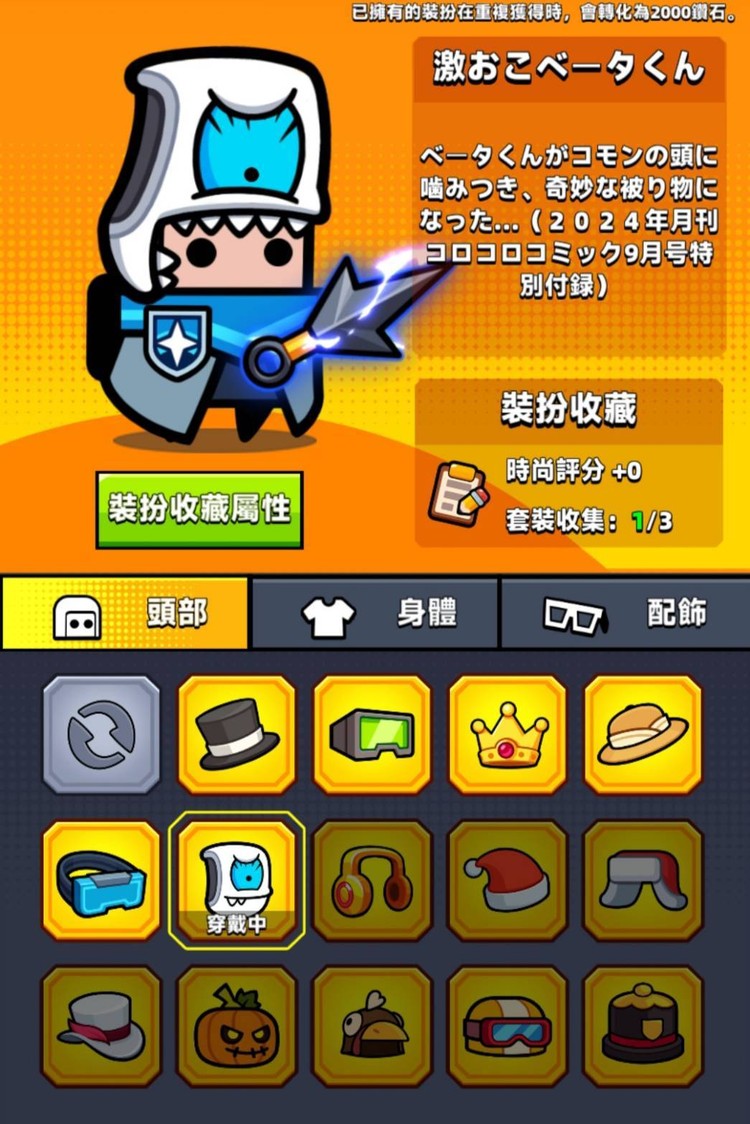Tap the equipped white monster hood
The height and width of the screenshot is (1124, 750).
coord(237,880)
